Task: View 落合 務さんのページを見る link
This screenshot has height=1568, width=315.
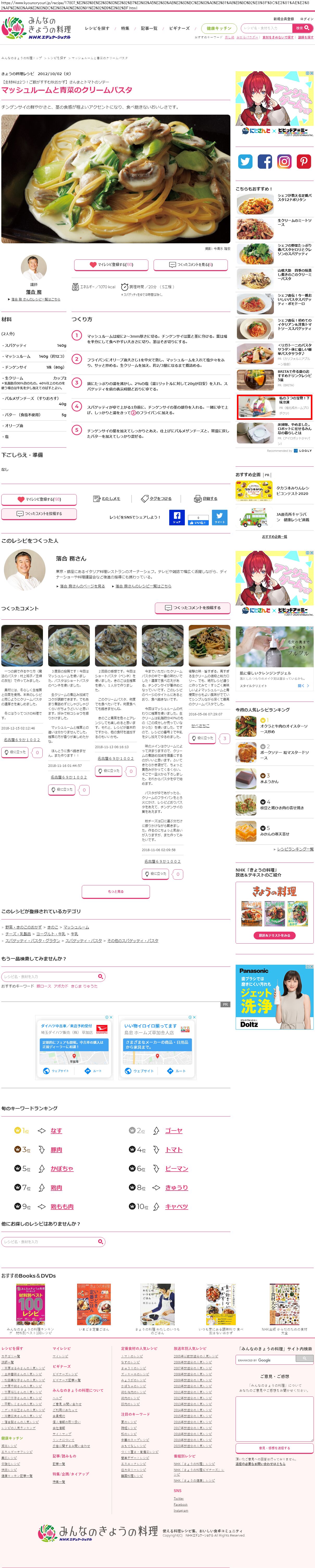Action: (x=82, y=586)
